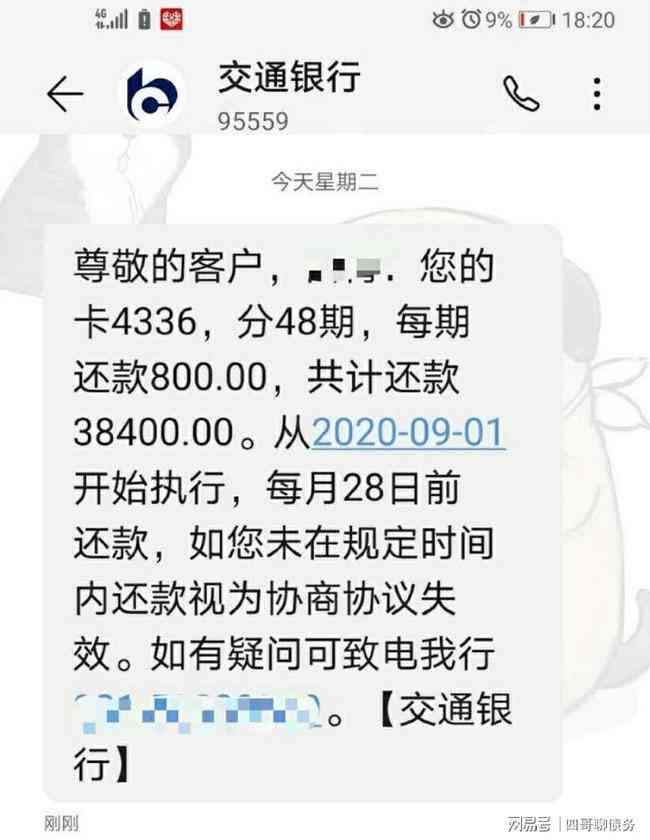The image size is (650, 840).
Task: Go back from the 交通银行 conversation
Action: point(65,94)
